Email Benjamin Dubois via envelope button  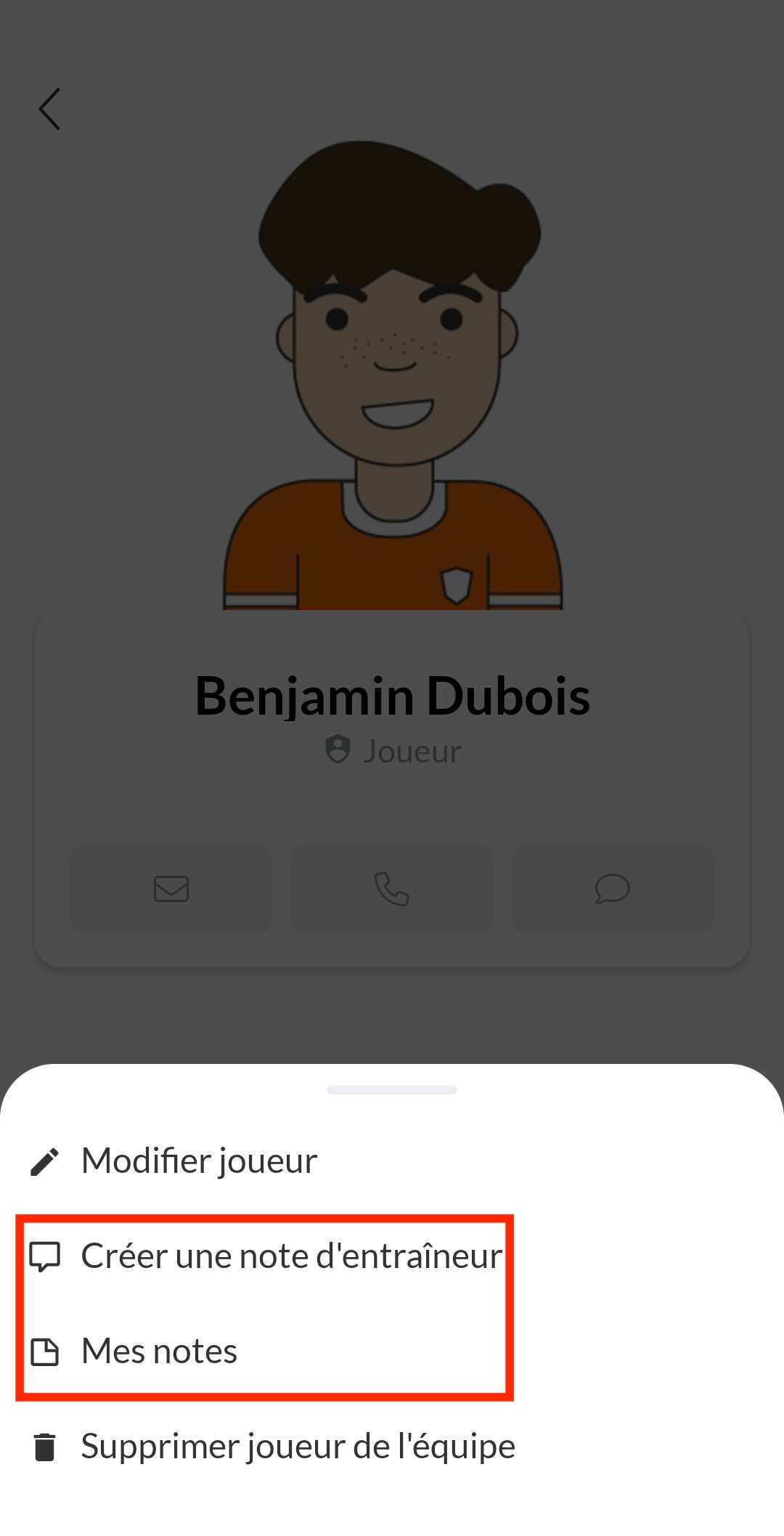tap(171, 888)
